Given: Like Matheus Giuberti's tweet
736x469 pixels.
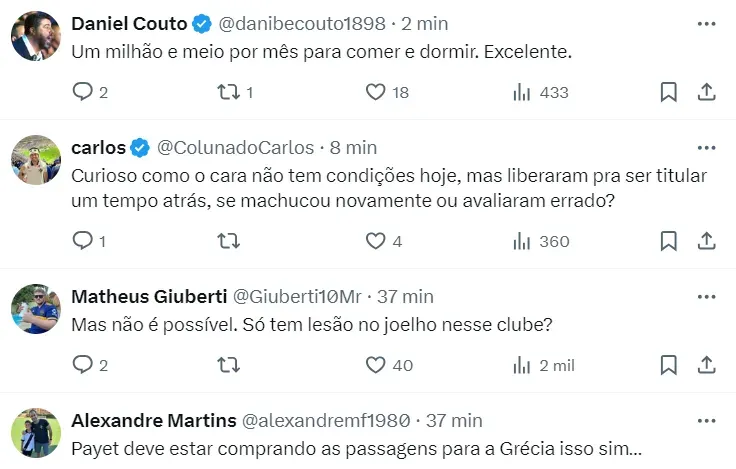Looking at the screenshot, I should [375, 365].
